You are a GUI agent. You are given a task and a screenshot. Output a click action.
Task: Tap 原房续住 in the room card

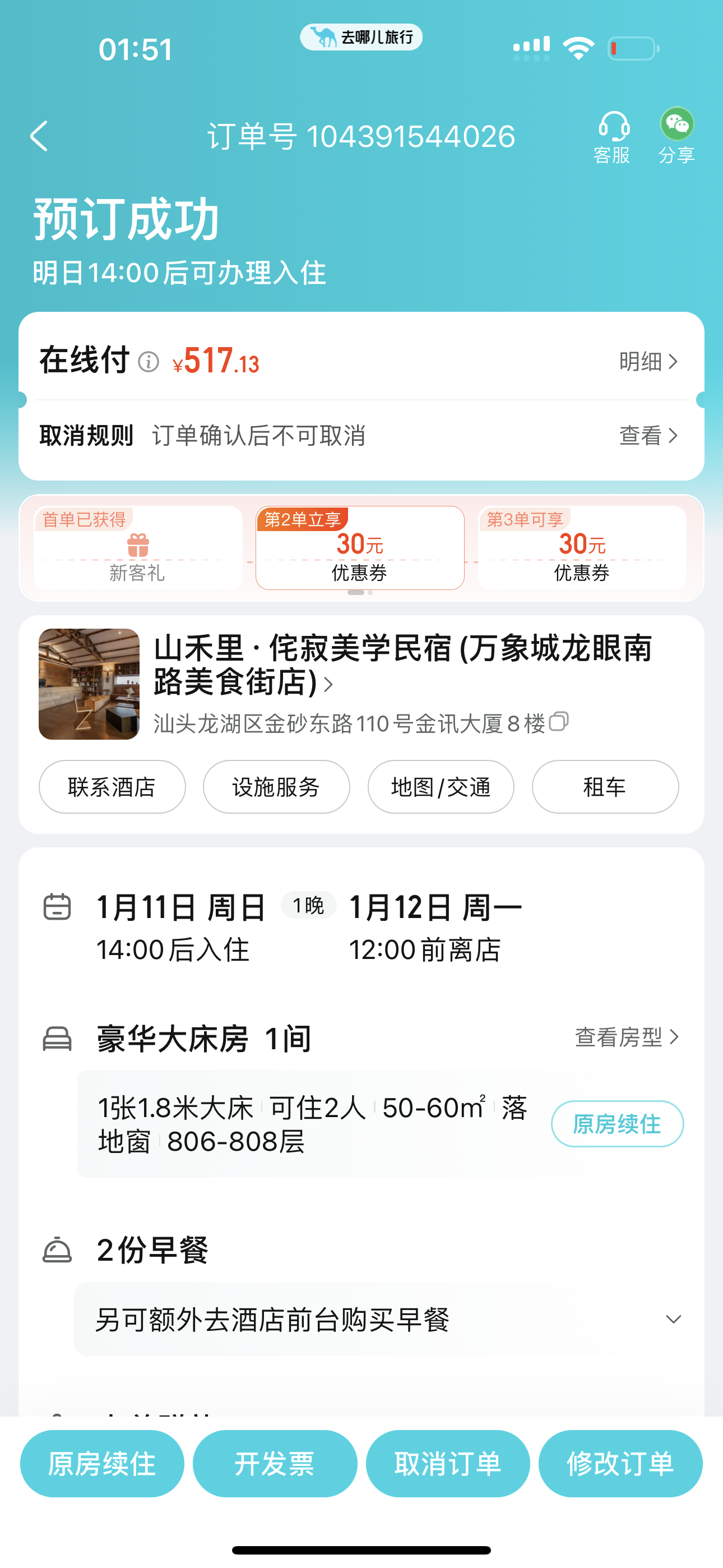[x=617, y=1124]
